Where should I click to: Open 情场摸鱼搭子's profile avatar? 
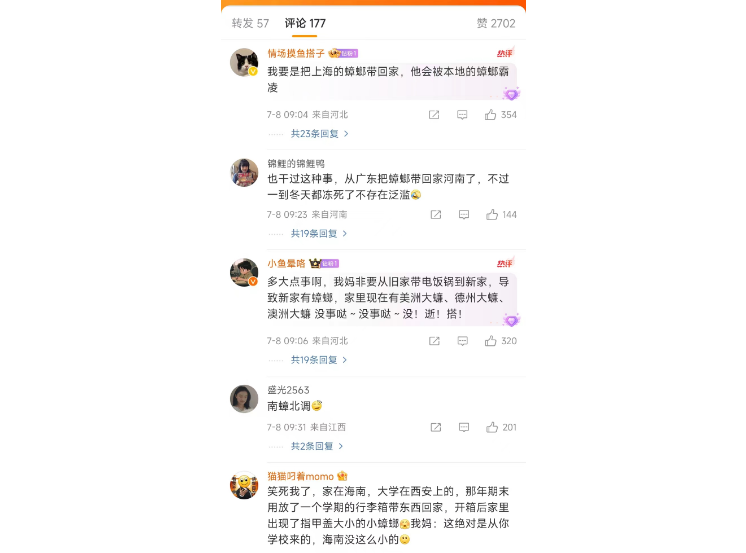click(x=244, y=62)
